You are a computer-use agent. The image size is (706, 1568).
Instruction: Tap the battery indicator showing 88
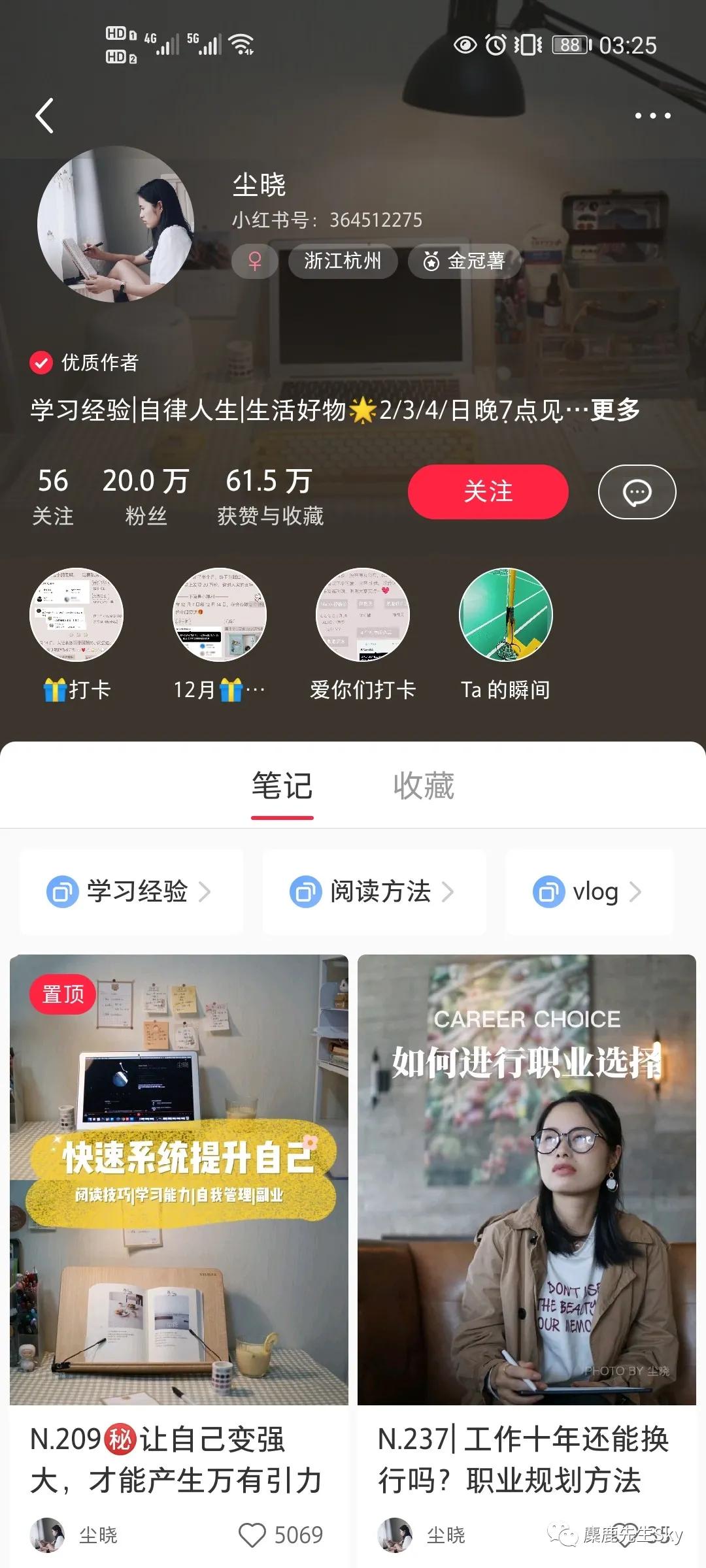tap(570, 44)
